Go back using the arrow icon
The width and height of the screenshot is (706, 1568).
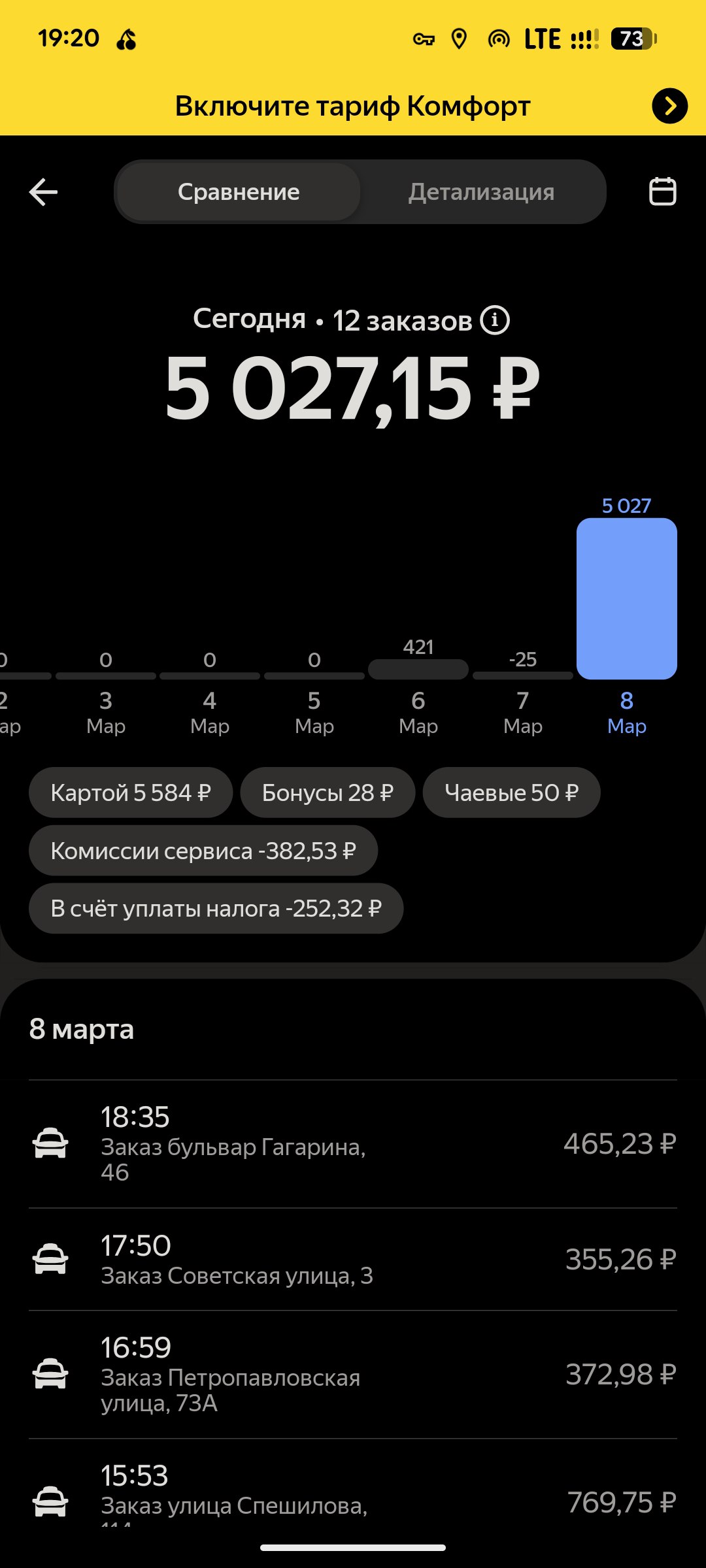point(44,192)
